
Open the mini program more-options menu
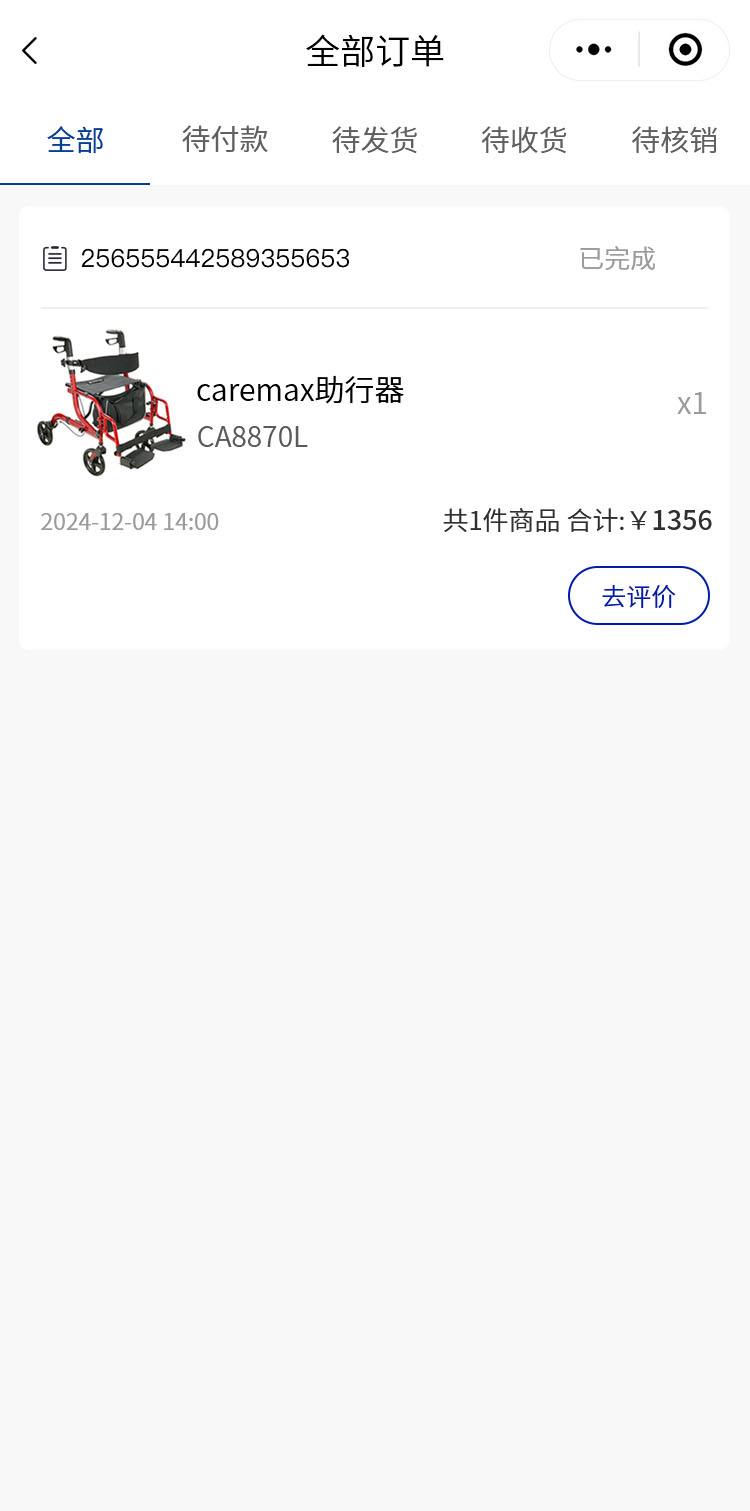click(594, 50)
